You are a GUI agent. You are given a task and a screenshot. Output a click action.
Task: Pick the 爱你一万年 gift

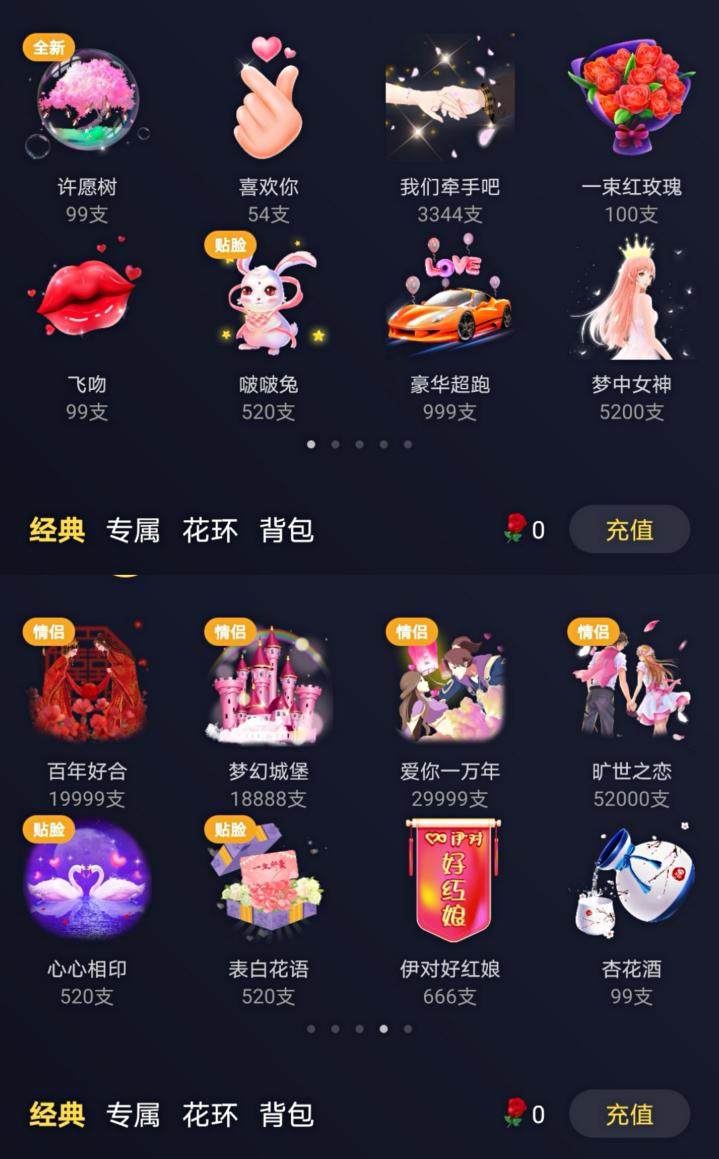(450, 687)
